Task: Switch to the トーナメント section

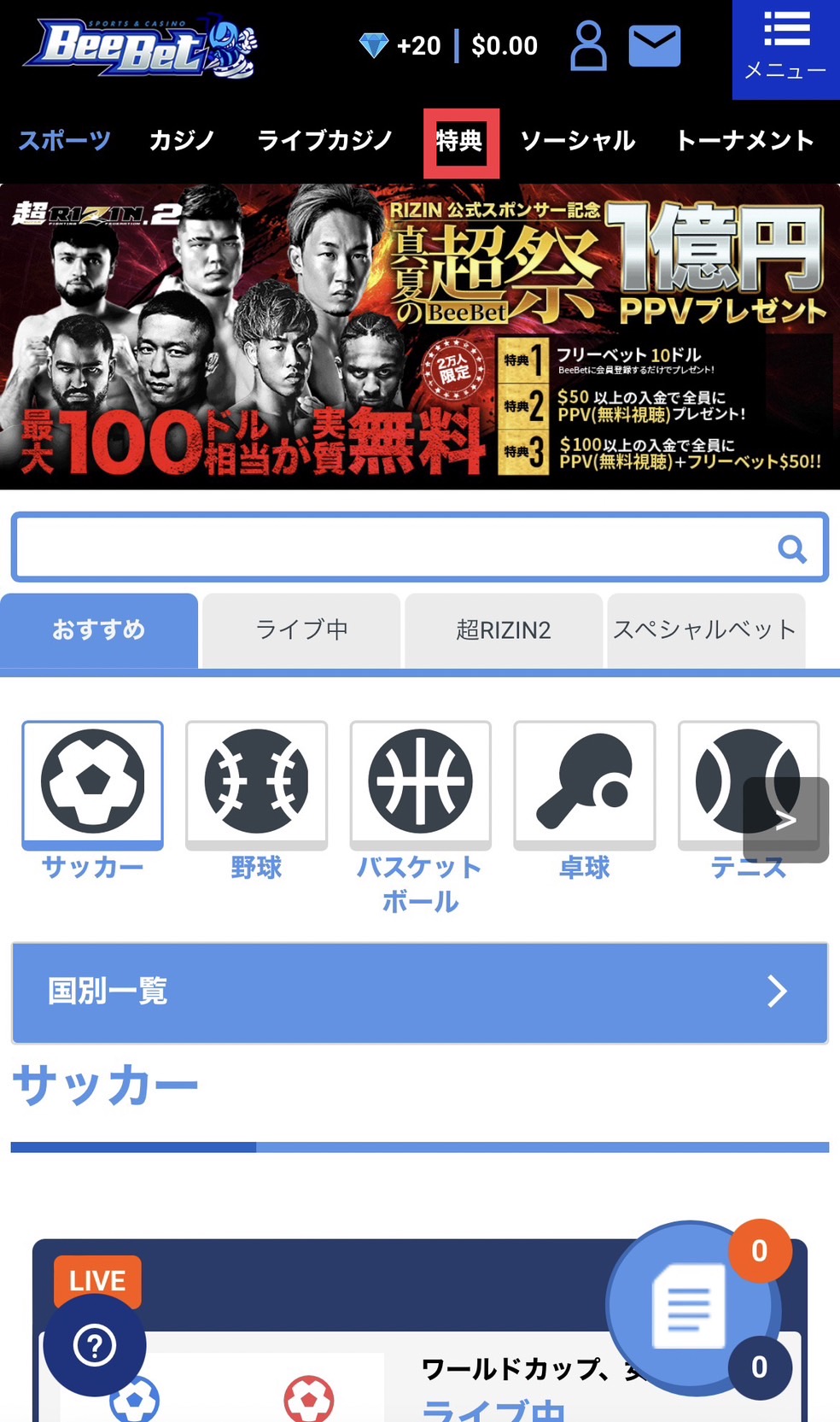Action: pos(744,140)
